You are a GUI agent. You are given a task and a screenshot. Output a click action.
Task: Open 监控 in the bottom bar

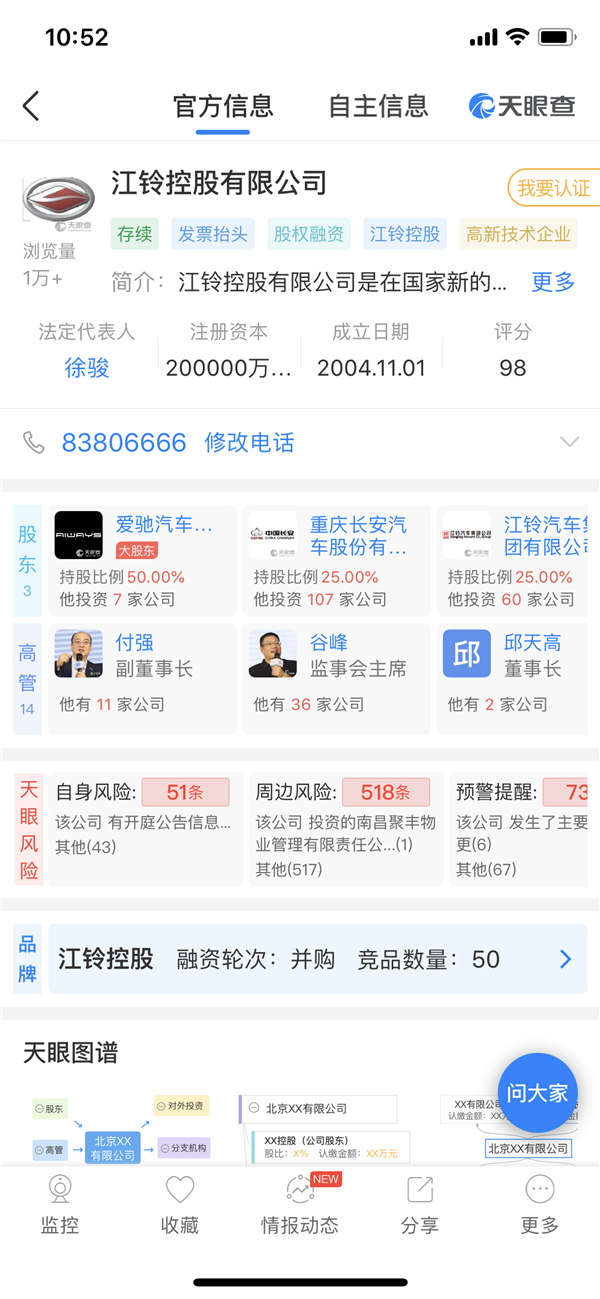tap(60, 1204)
